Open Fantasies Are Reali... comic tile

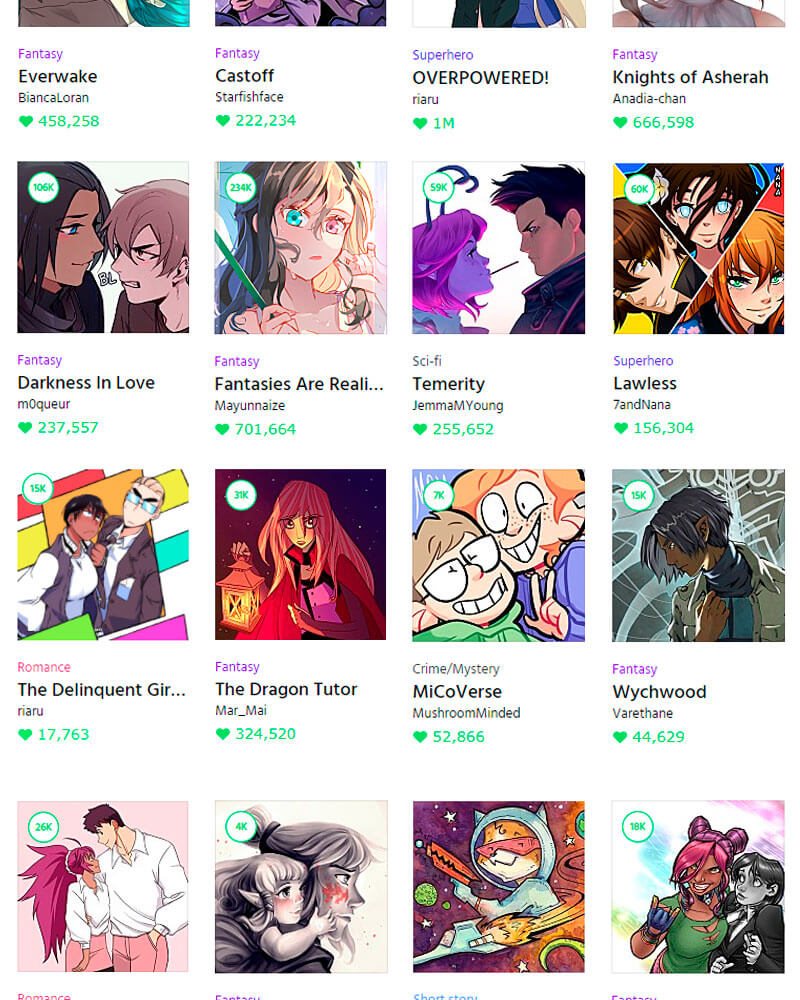300,248
